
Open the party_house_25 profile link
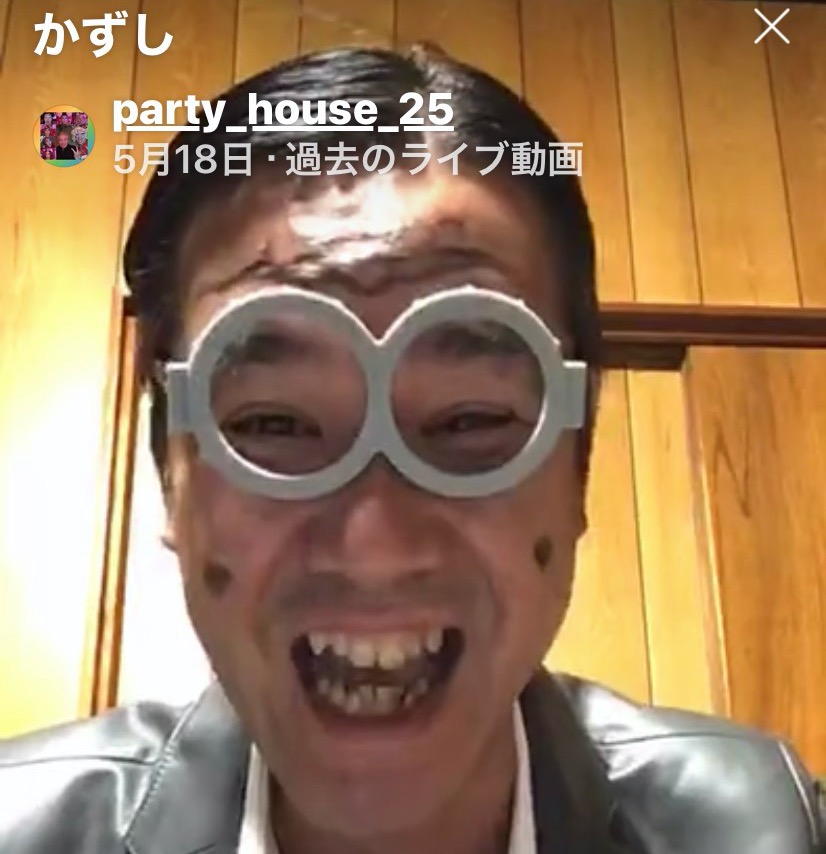(x=283, y=113)
